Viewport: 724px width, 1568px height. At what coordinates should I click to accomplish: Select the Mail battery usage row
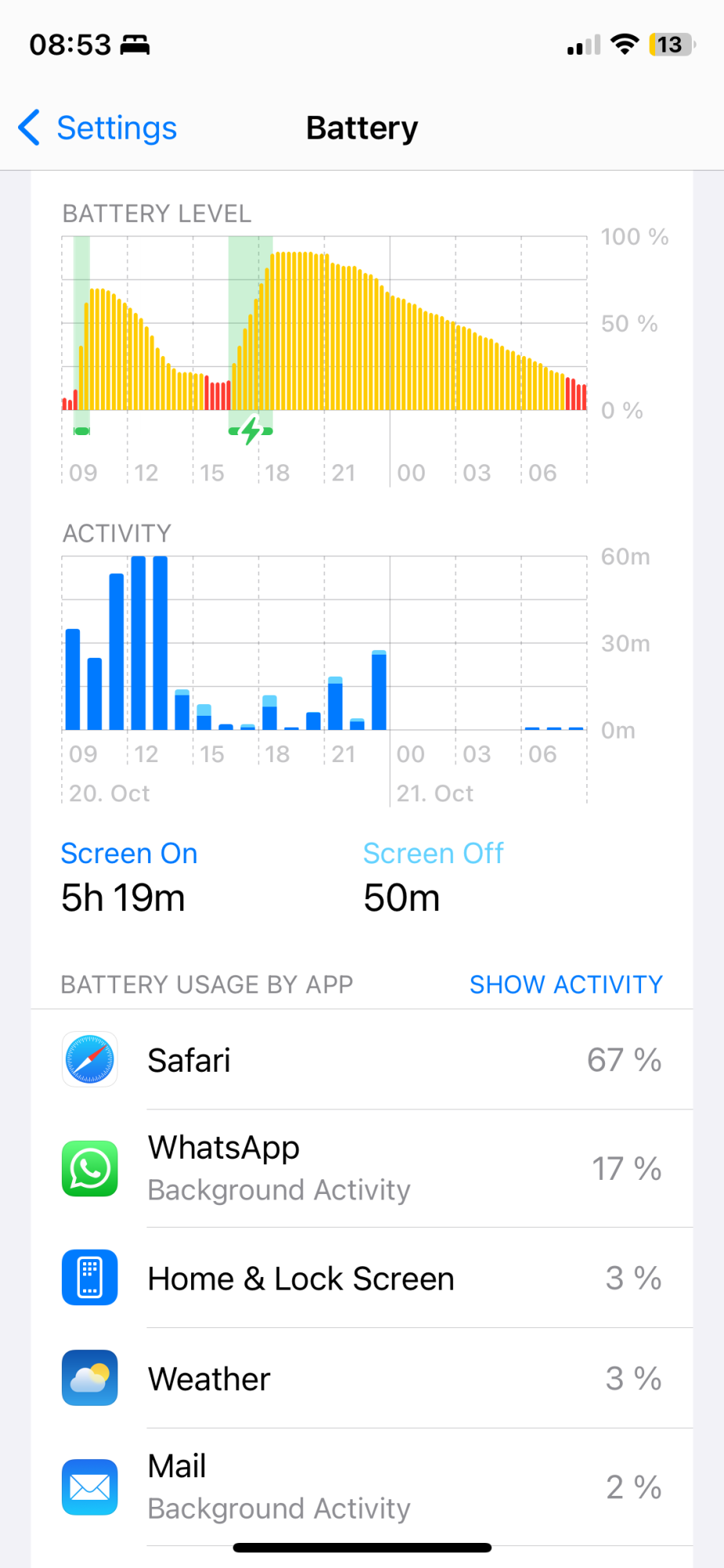tap(362, 1487)
